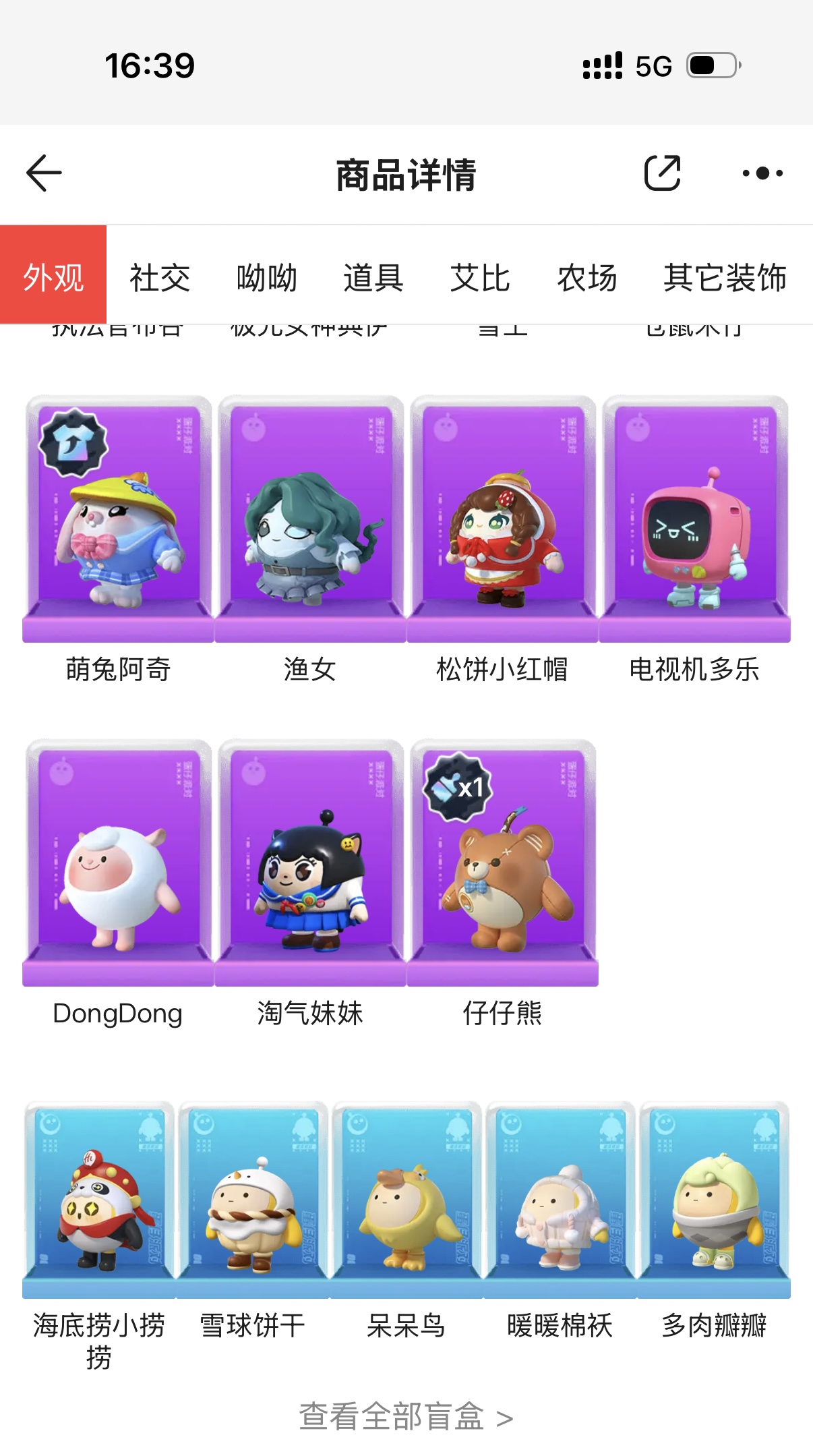
Task: Switch to the 社交 tab
Action: coord(160,278)
